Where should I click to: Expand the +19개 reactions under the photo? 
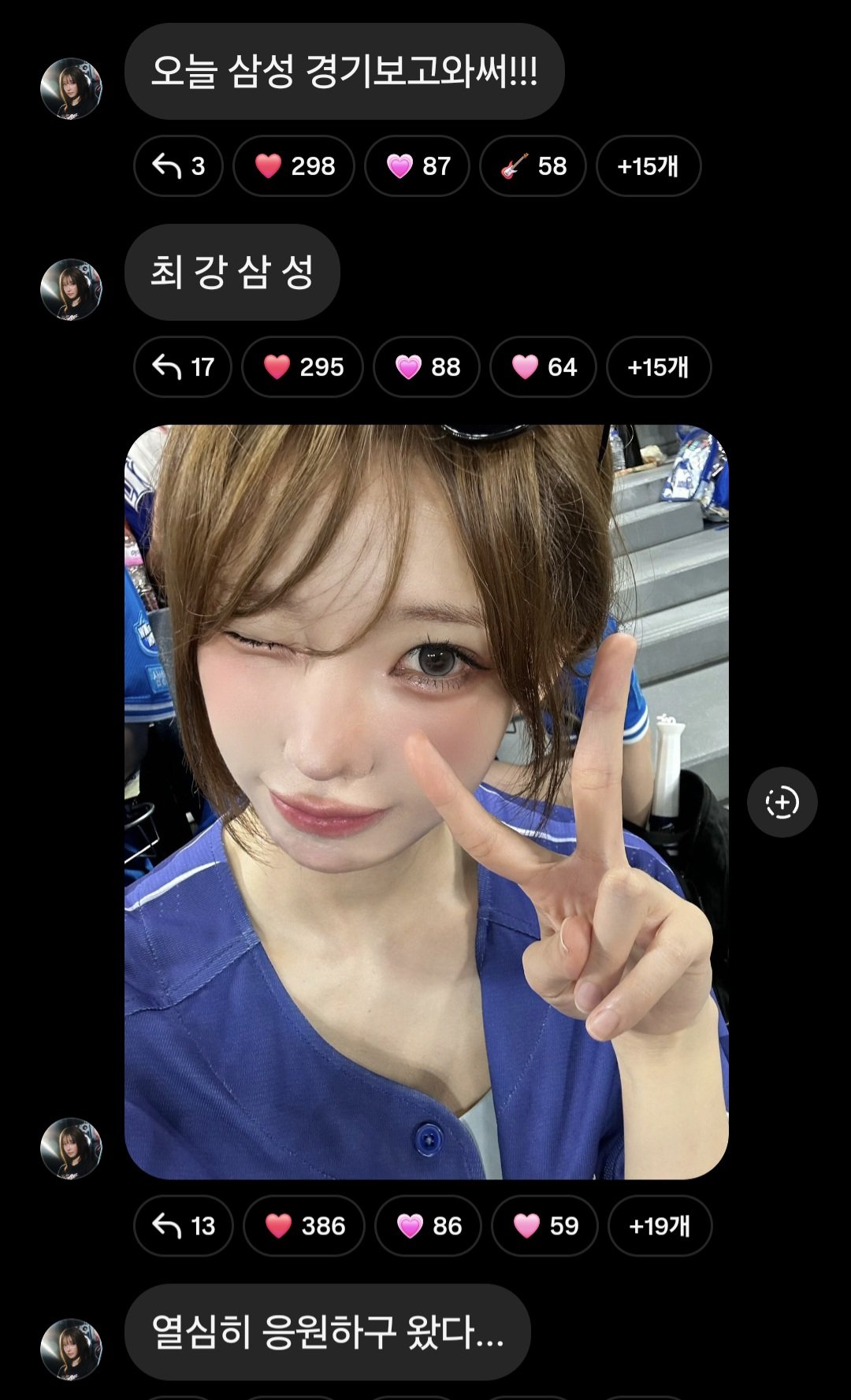click(660, 1226)
